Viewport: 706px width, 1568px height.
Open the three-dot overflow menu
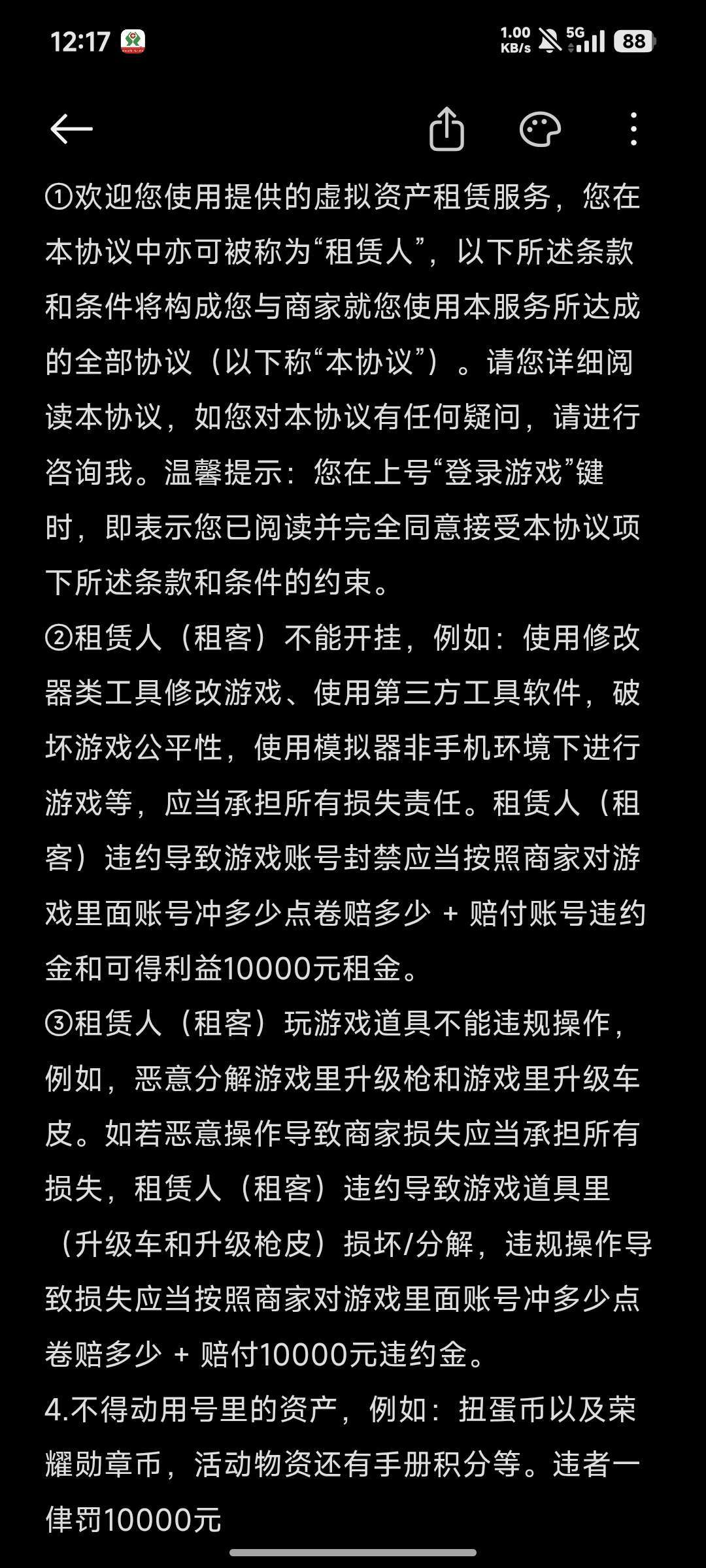click(632, 130)
